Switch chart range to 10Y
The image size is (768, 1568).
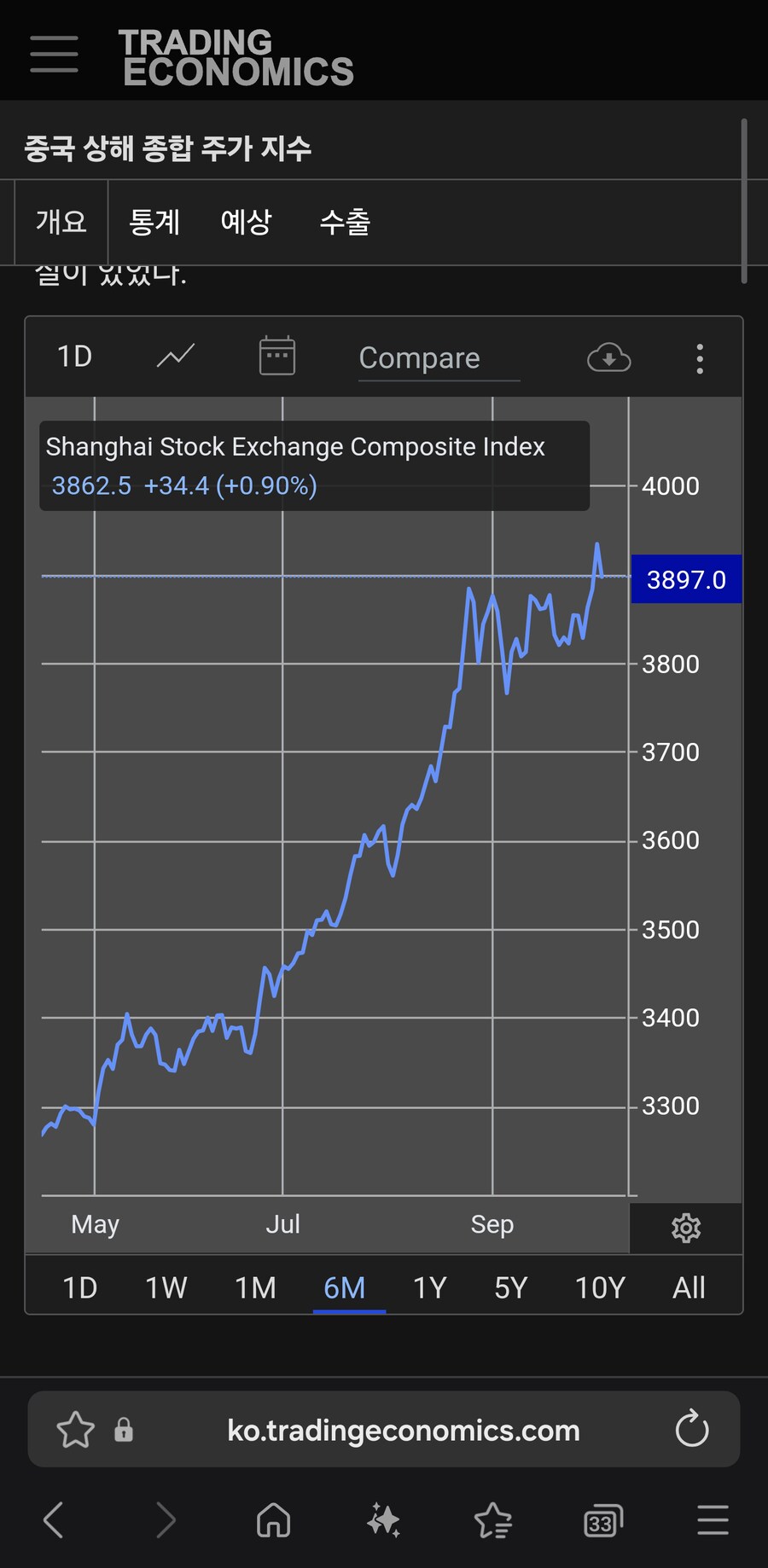coord(600,1287)
